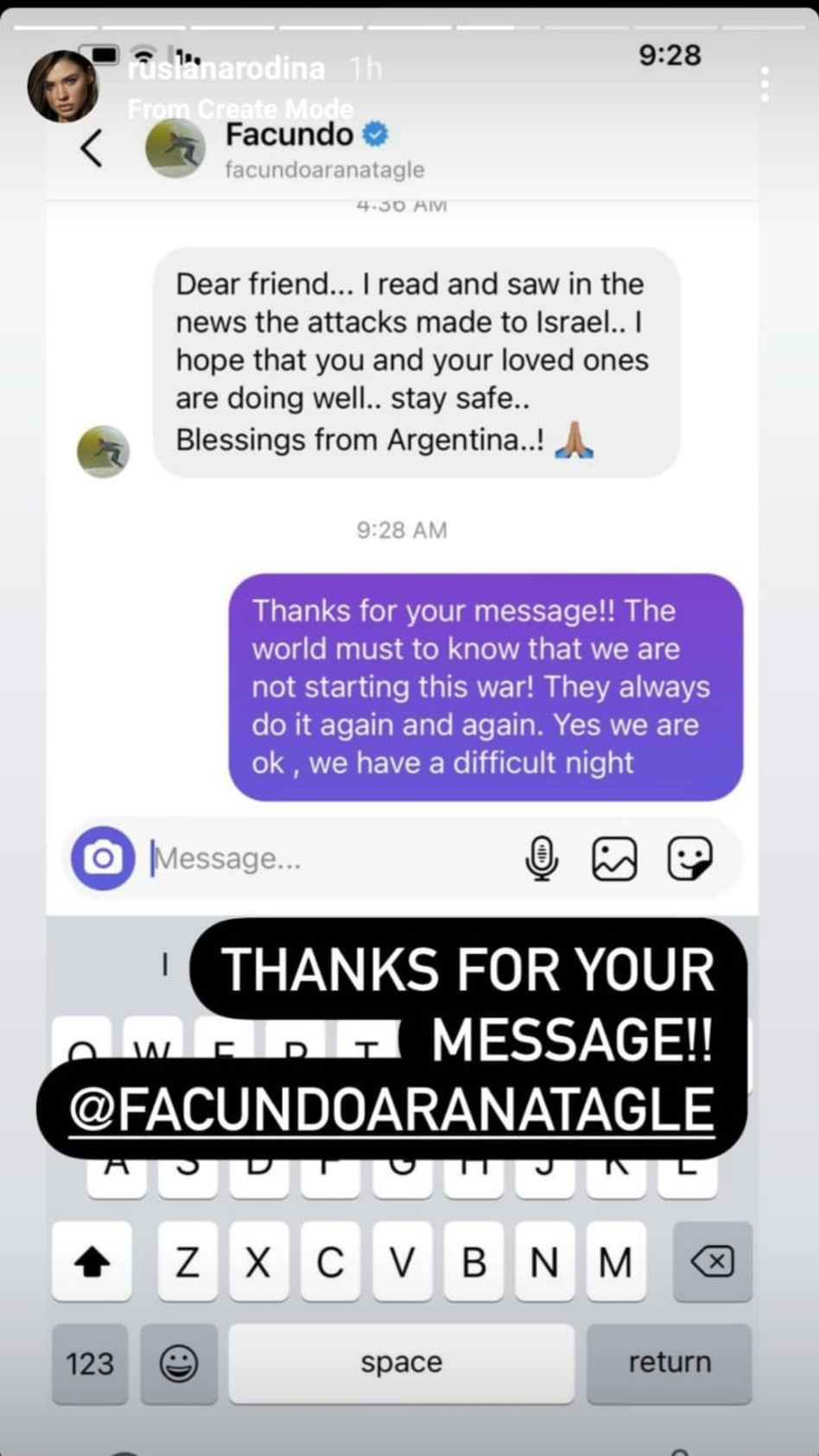Open the @FACUNDOARANATAGLE mention
This screenshot has height=1456, width=819.
pyautogui.click(x=391, y=1109)
